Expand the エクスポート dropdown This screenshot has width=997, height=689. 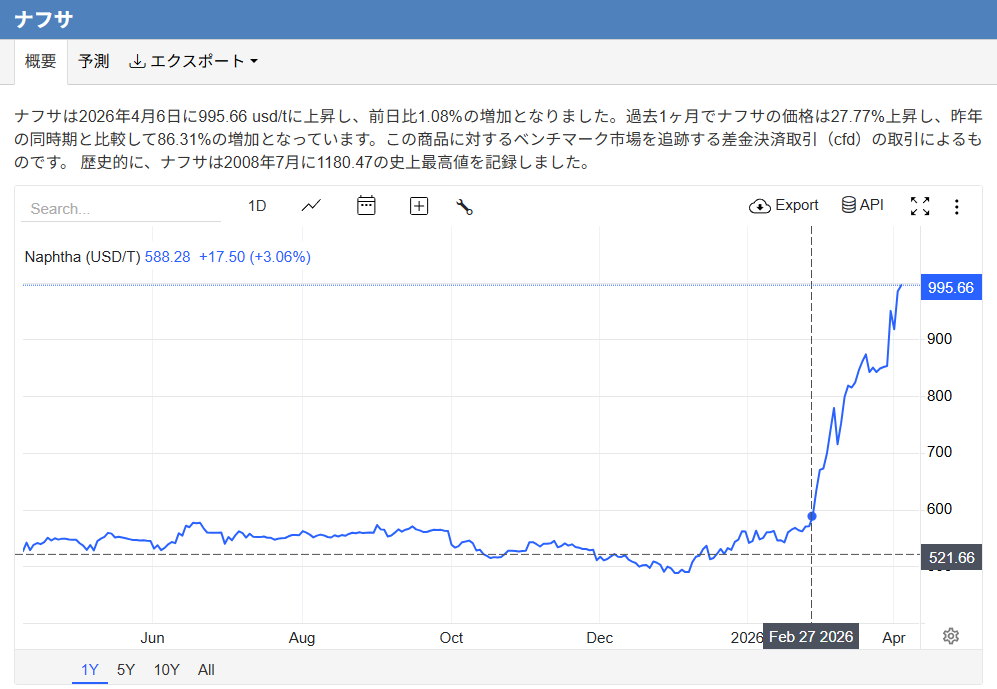tap(194, 61)
